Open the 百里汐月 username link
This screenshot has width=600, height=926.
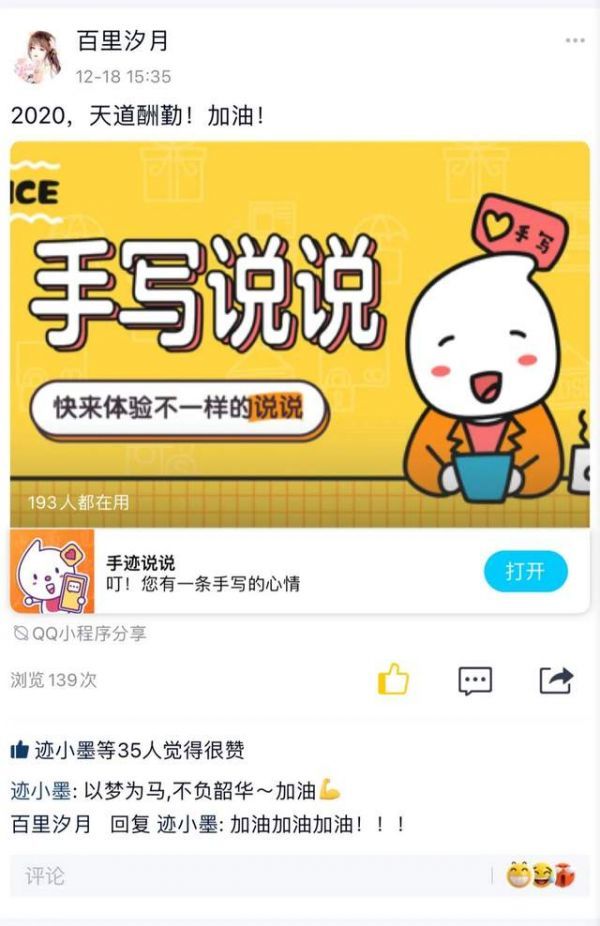pos(123,41)
